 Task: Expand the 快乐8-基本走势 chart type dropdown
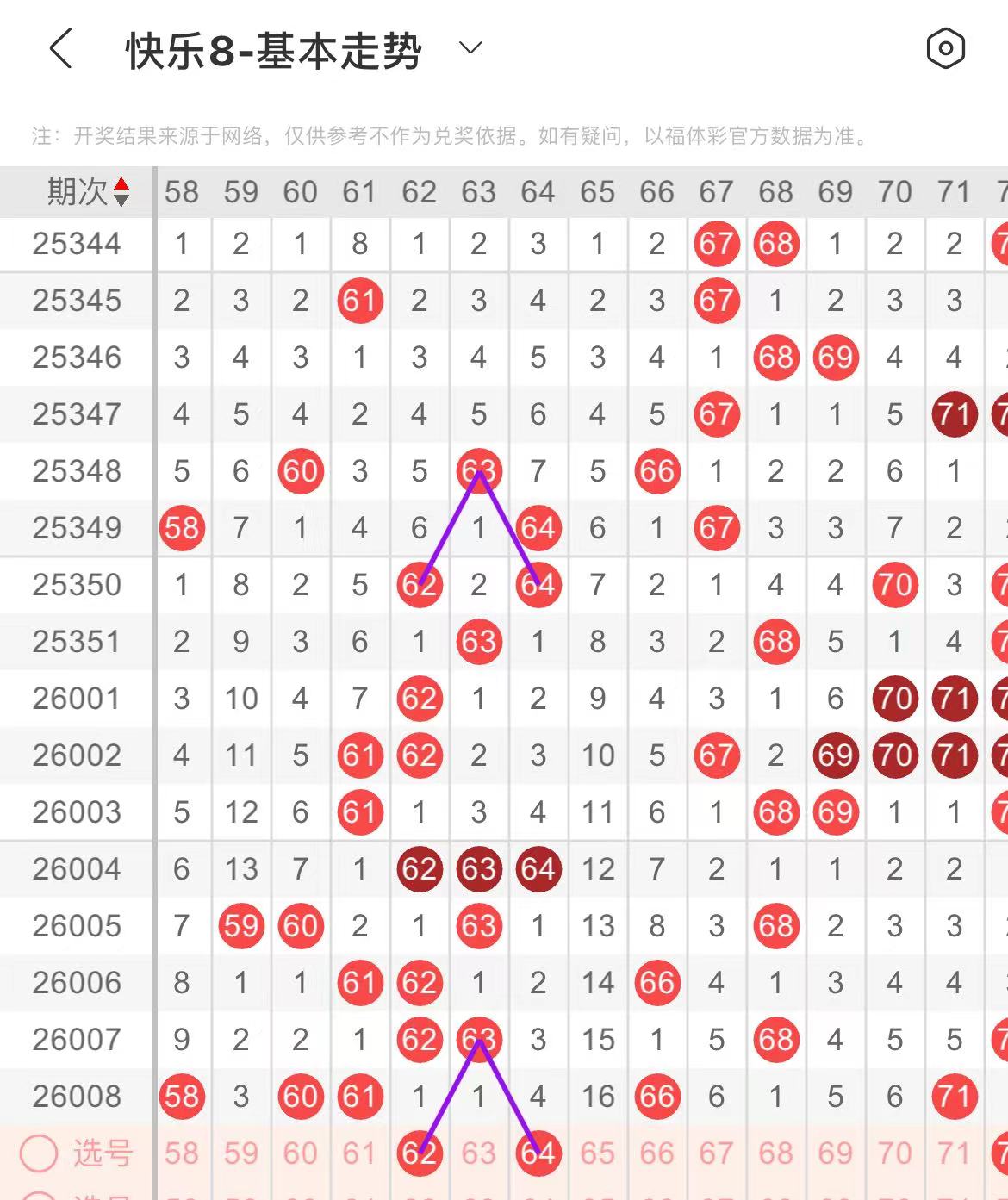pos(470,48)
